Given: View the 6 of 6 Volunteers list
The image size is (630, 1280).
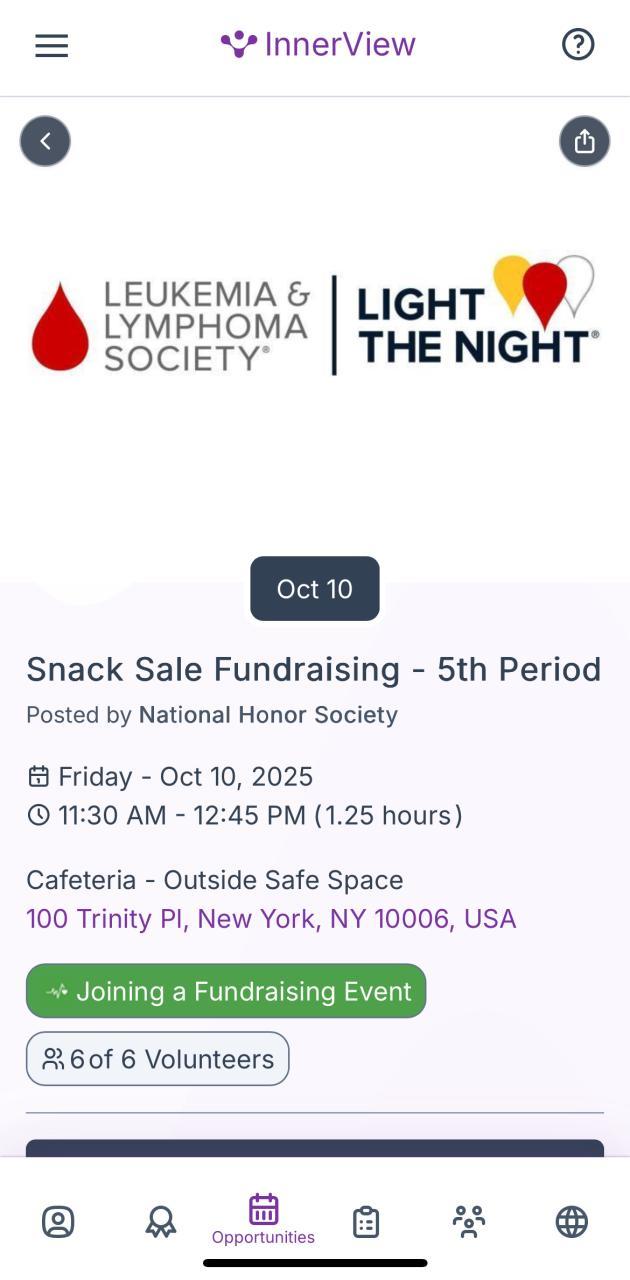Looking at the screenshot, I should (158, 1059).
